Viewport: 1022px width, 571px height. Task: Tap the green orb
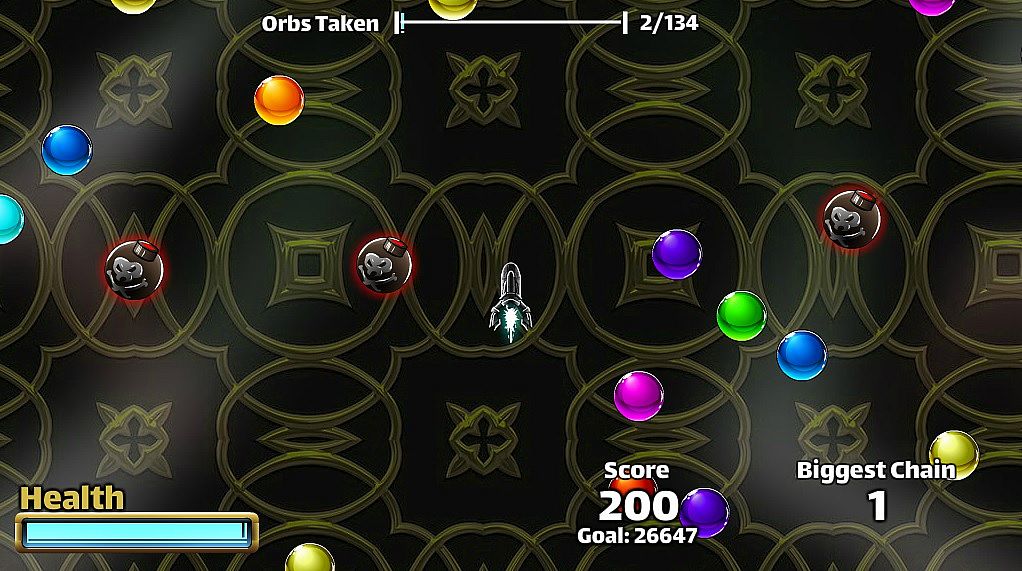pyautogui.click(x=741, y=316)
